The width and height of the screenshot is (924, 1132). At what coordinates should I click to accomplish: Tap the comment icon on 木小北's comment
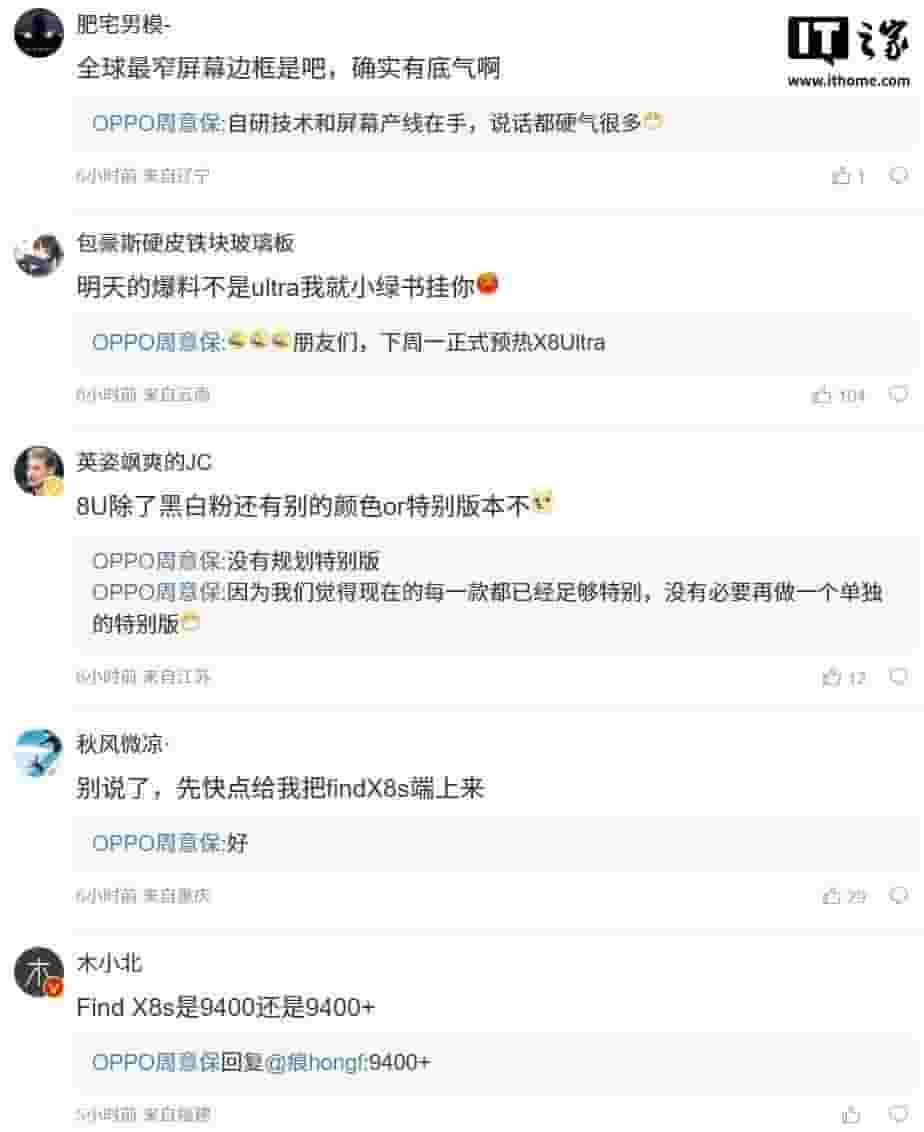(898, 1114)
